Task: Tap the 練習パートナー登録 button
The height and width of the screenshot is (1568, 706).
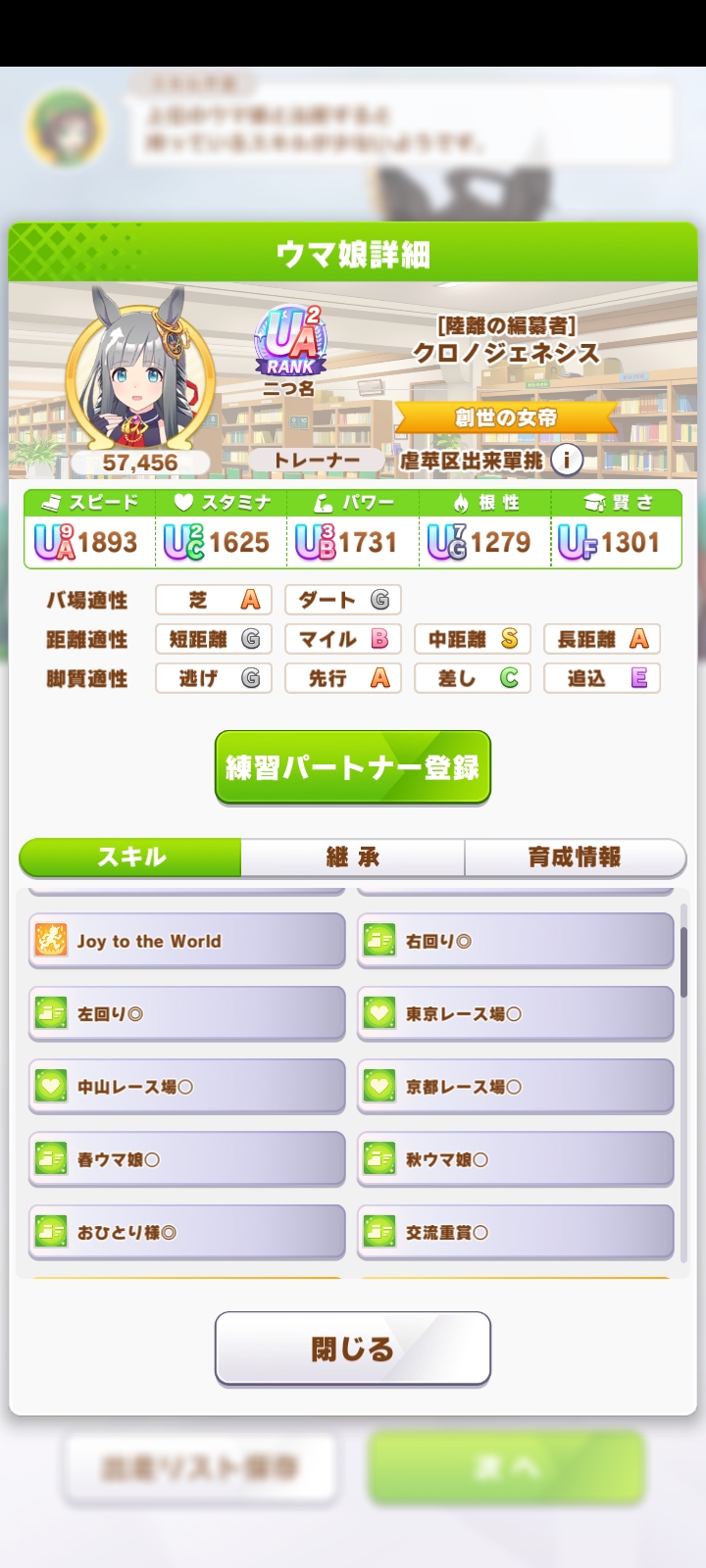Action: 353,767
